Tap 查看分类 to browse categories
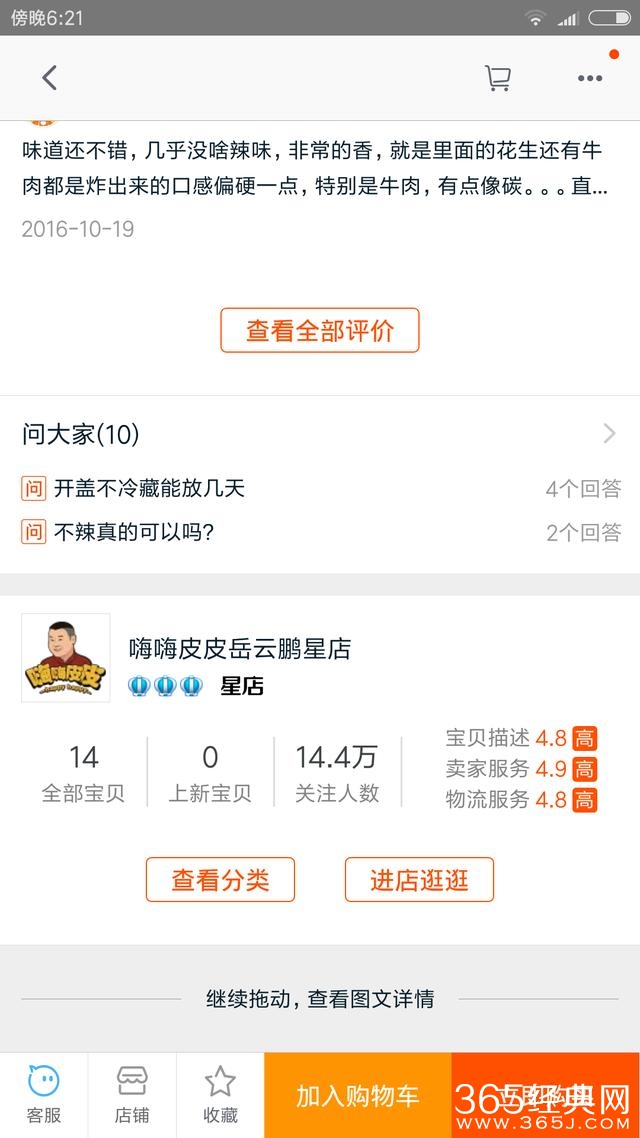This screenshot has height=1138, width=640. (x=220, y=880)
